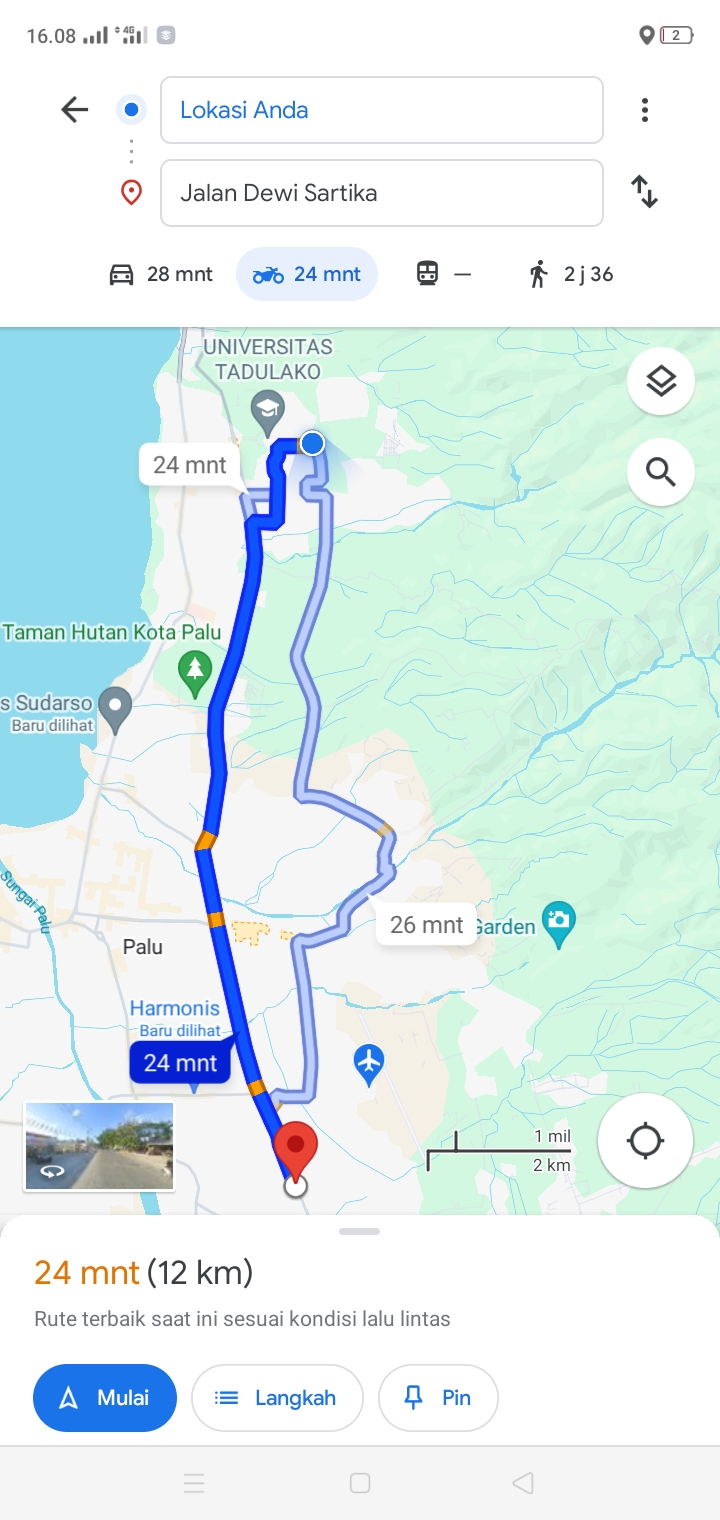The image size is (720, 1520).
Task: Edit the Lokasi Anda starting point field
Action: point(382,110)
